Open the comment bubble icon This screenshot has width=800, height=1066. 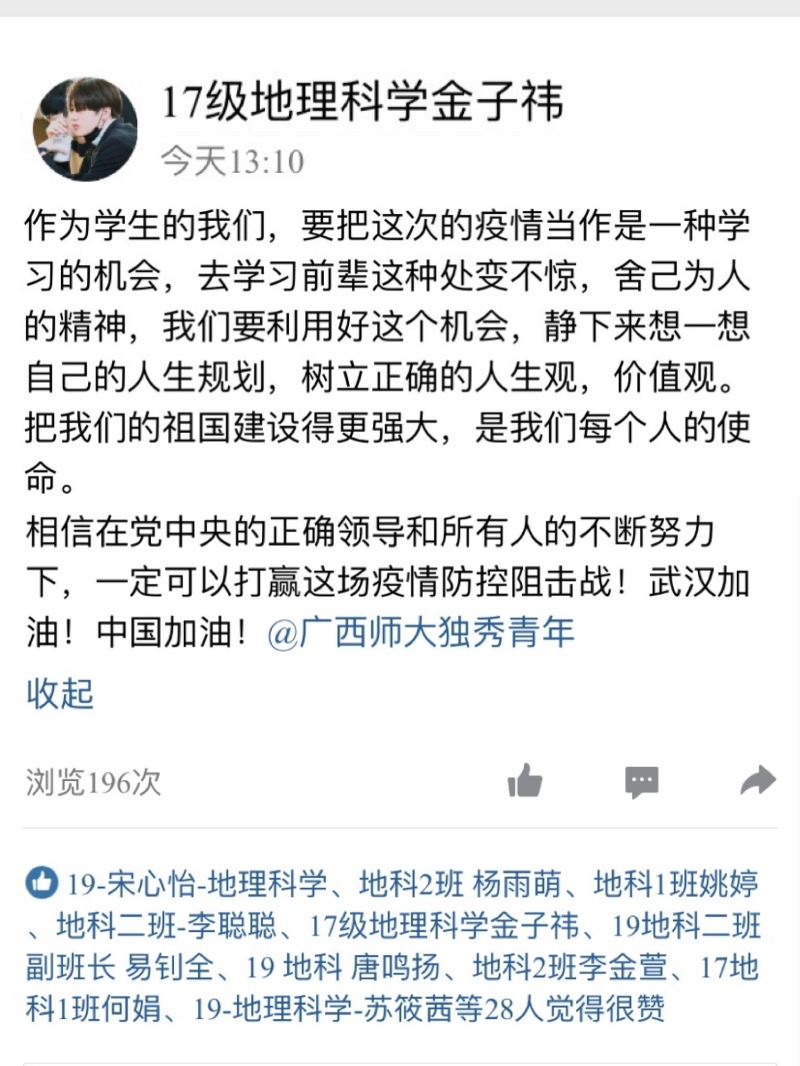tap(642, 781)
